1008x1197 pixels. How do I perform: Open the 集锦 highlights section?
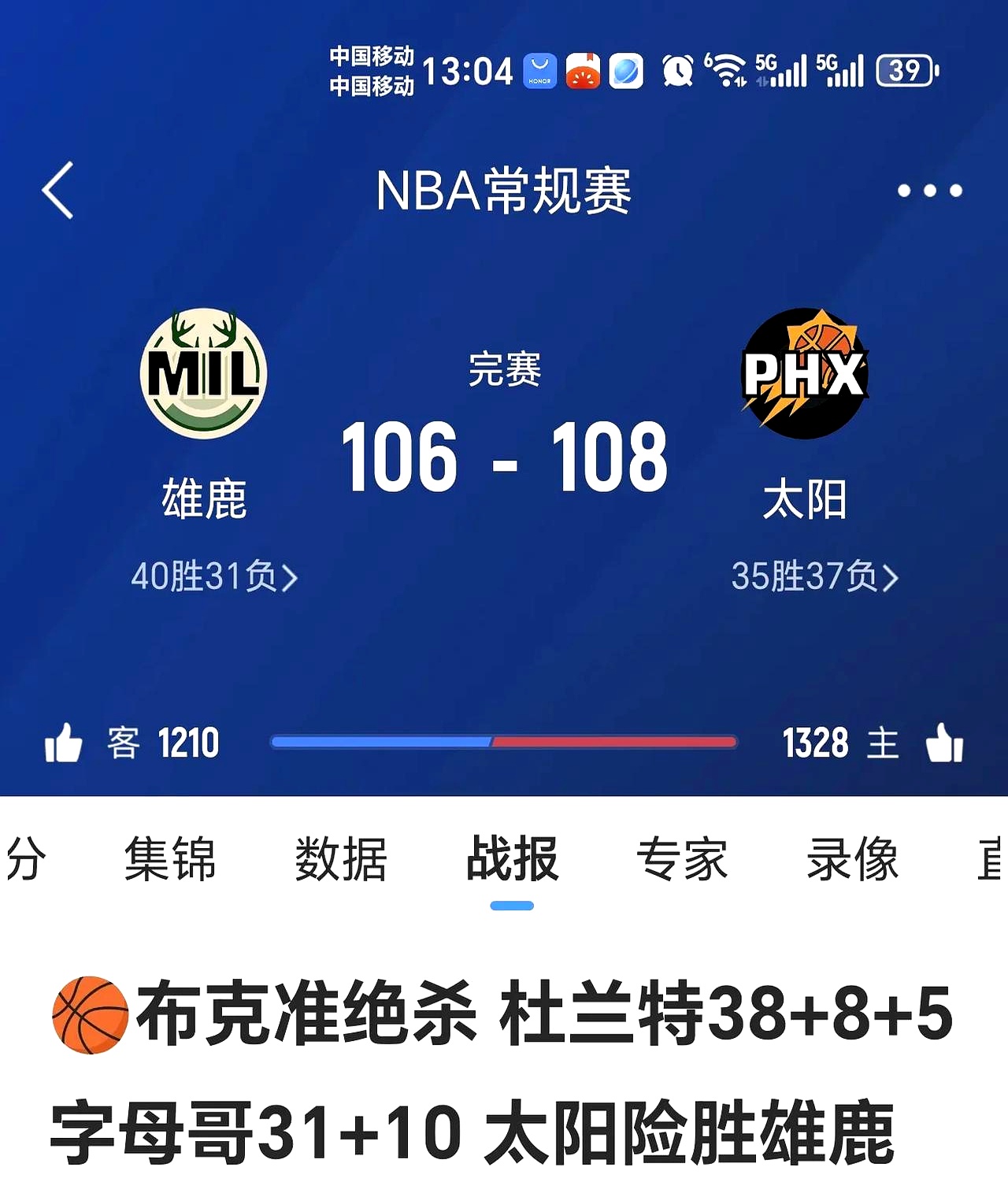click(x=172, y=862)
